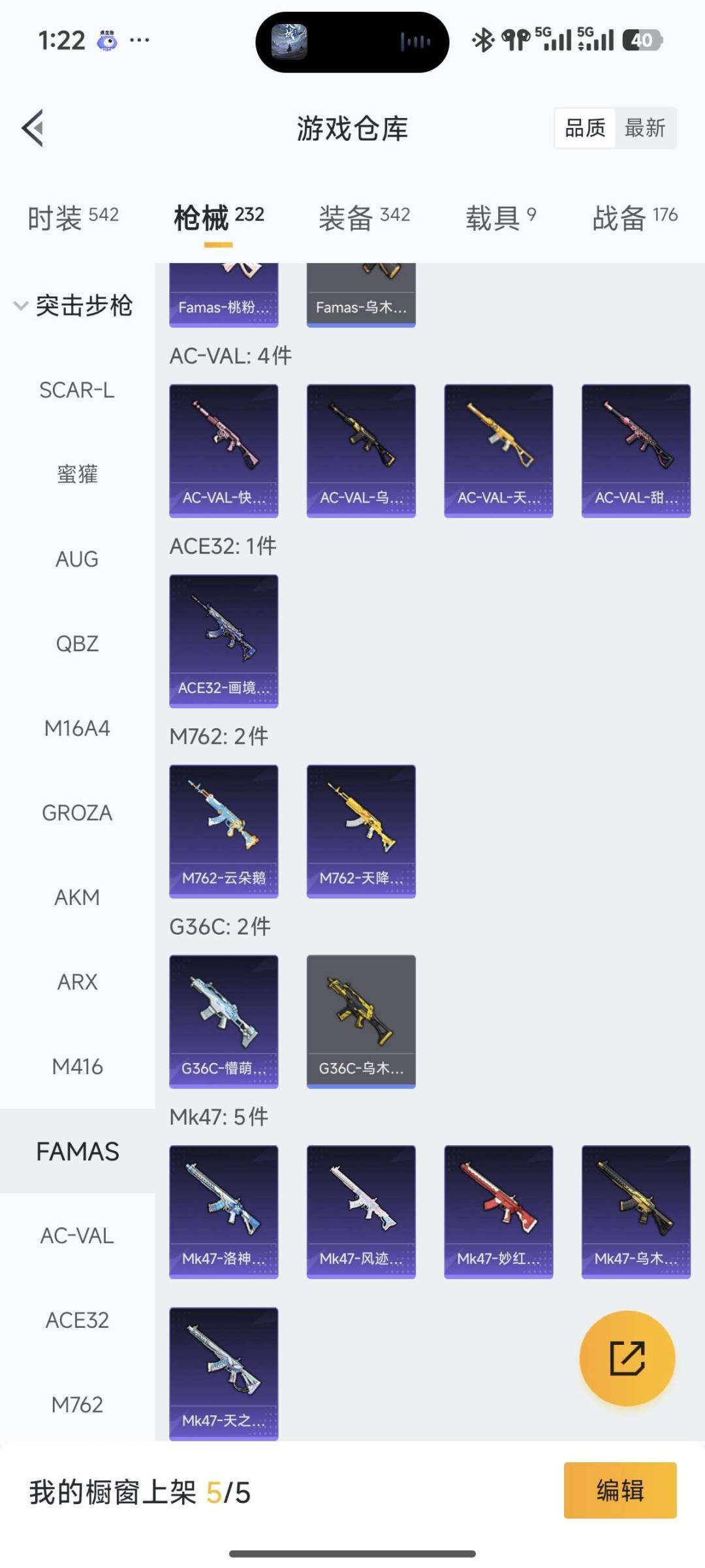This screenshot has width=705, height=1568.
Task: Select SCAR-L in the sidebar
Action: click(x=77, y=390)
